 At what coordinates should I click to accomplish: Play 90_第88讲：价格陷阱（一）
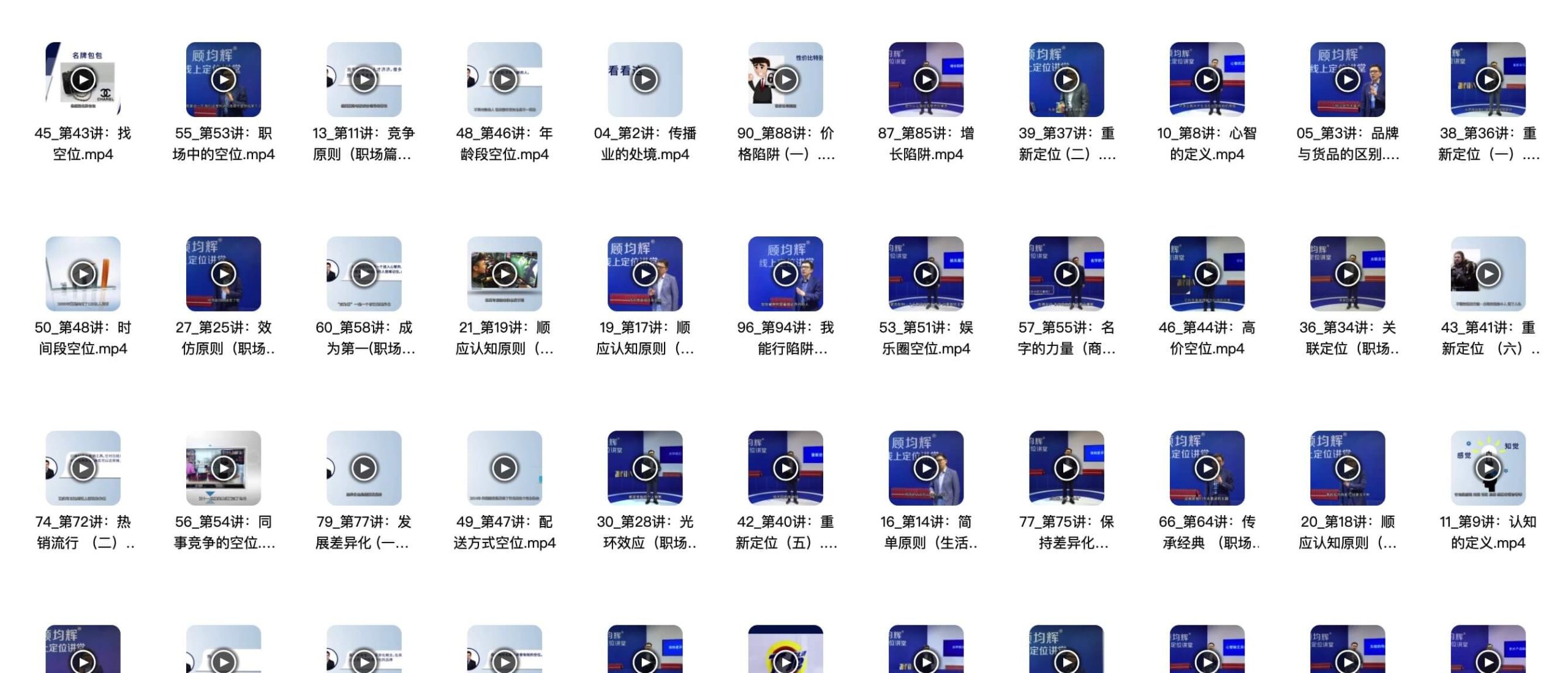coord(785,80)
